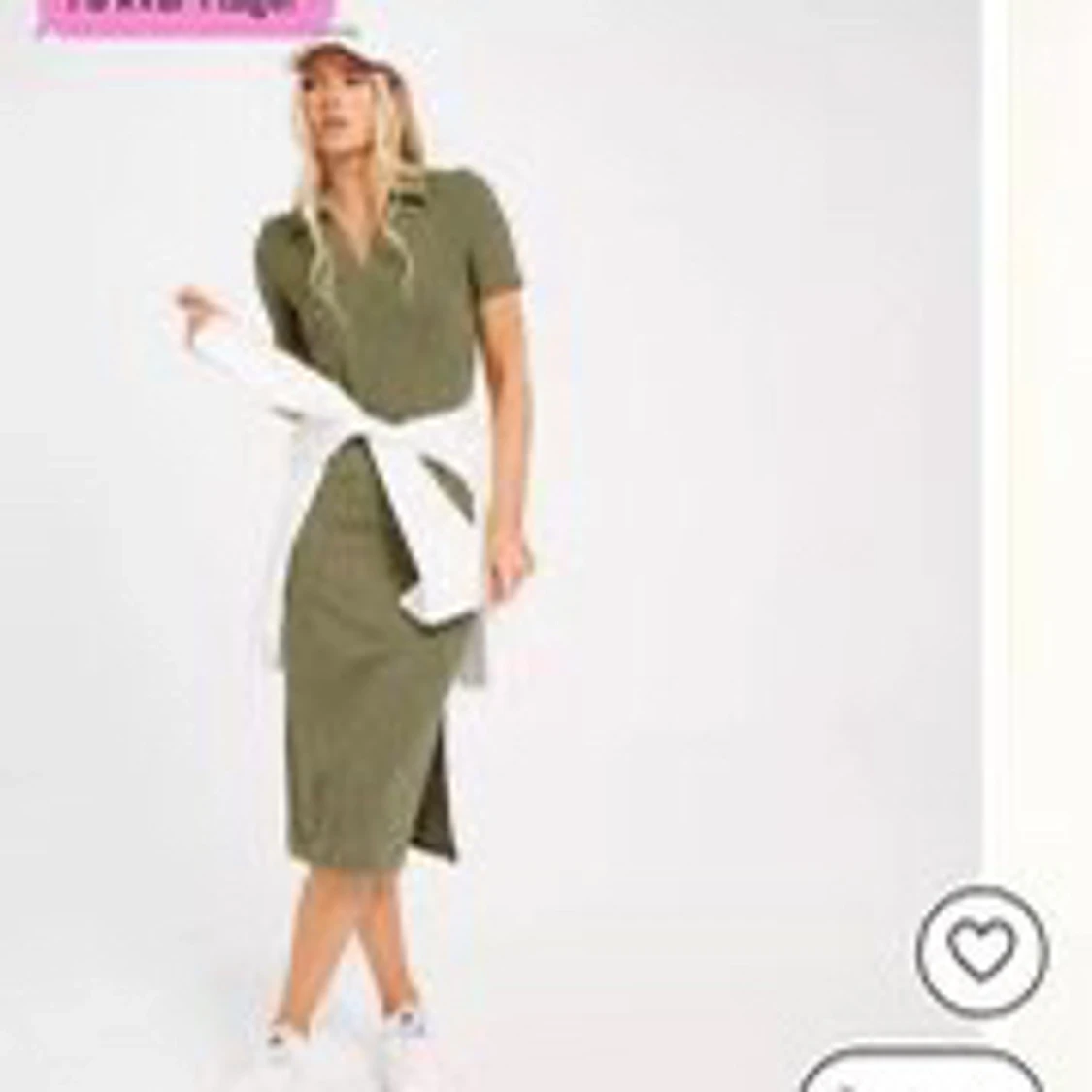Add the green polo dress to wishlist
The height and width of the screenshot is (1092, 1092).
pos(982,950)
